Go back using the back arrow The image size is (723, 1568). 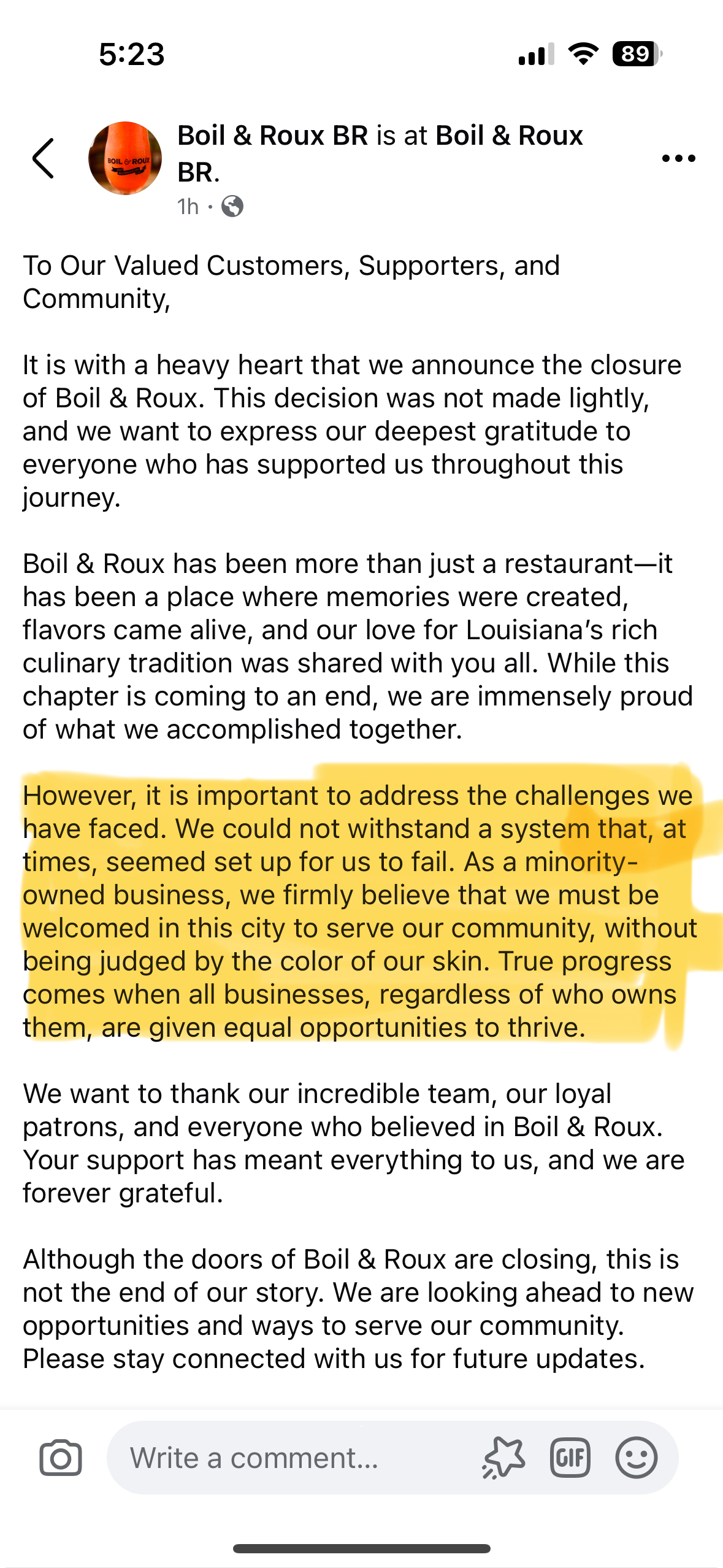tap(44, 158)
